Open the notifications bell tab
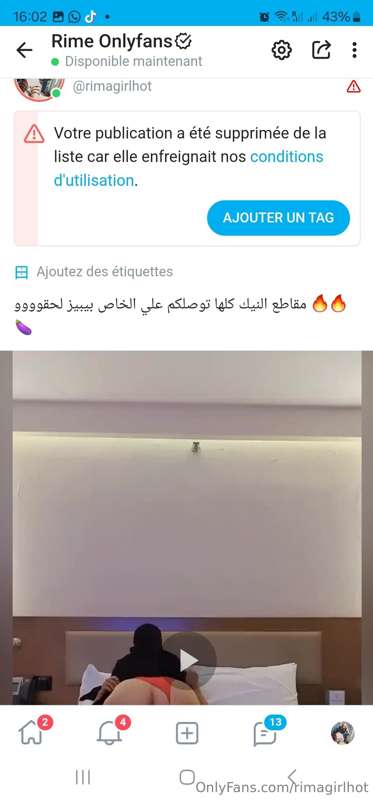The height and width of the screenshot is (800, 373). 109,733
